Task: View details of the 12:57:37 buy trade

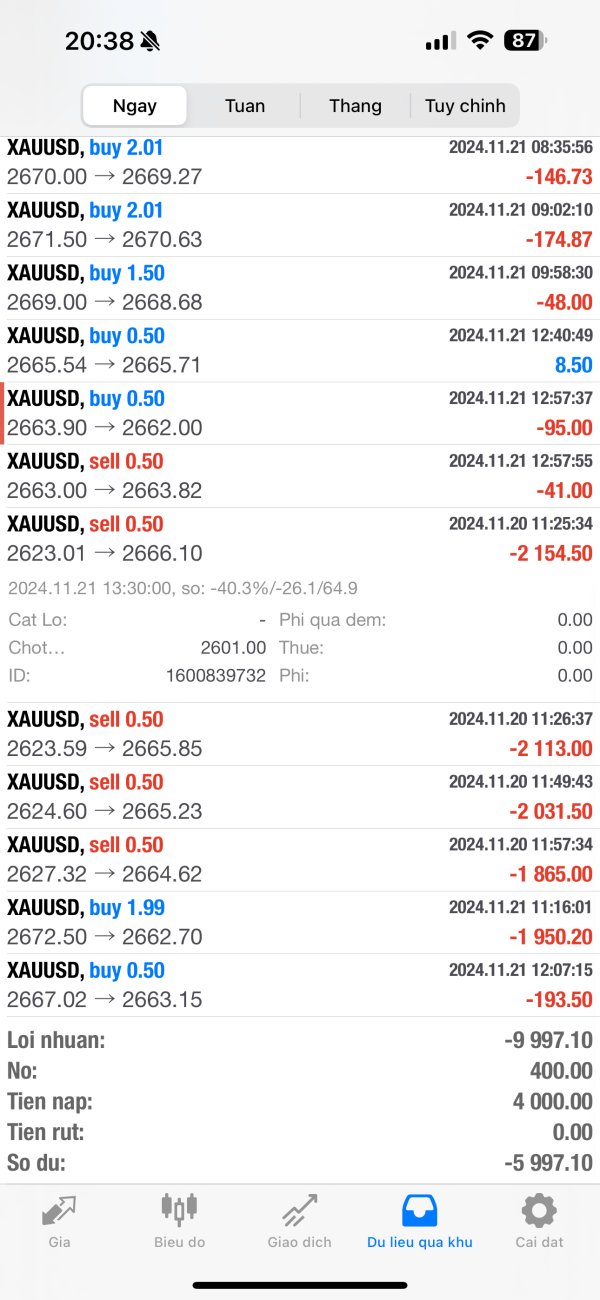Action: click(x=300, y=414)
